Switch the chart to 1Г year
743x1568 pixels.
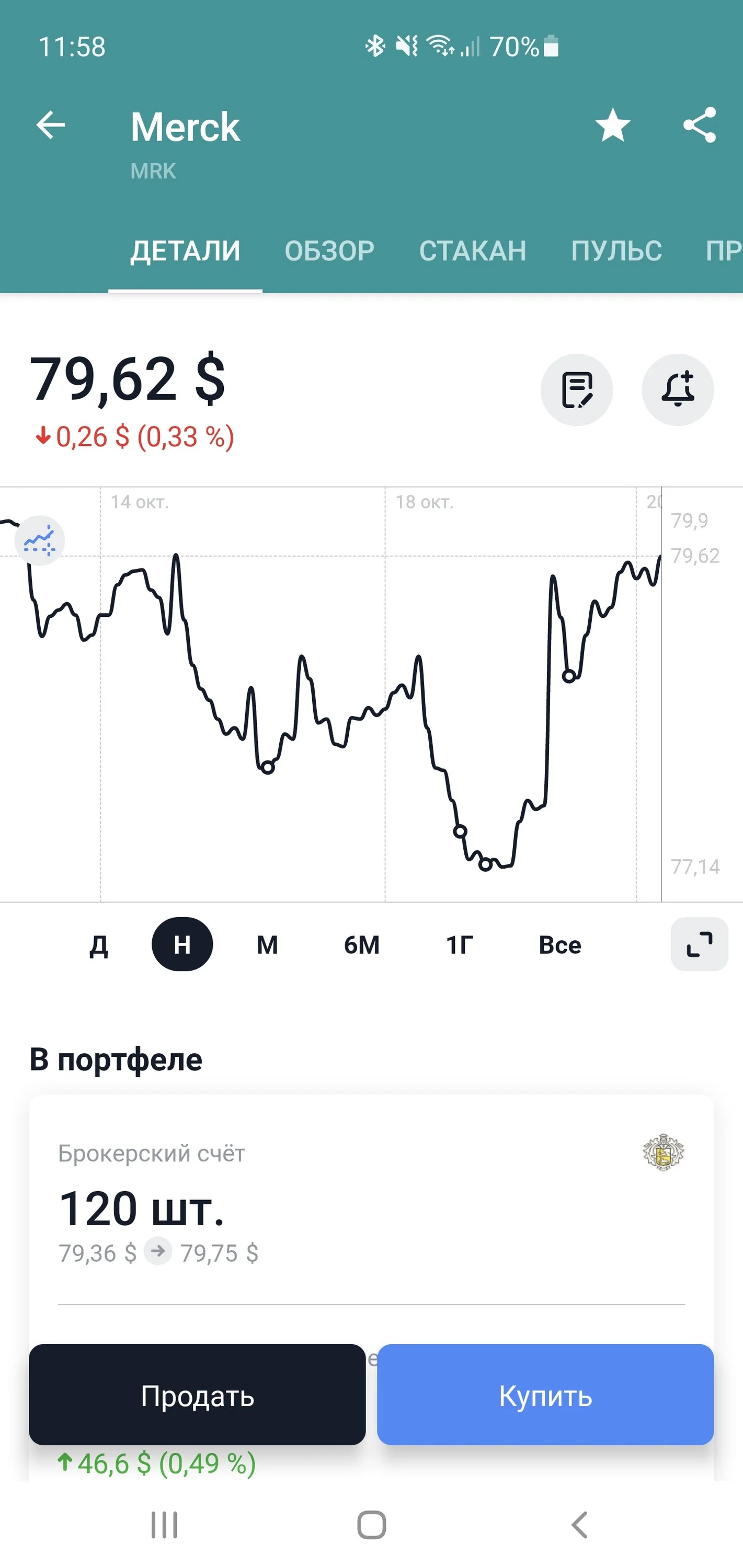[459, 944]
